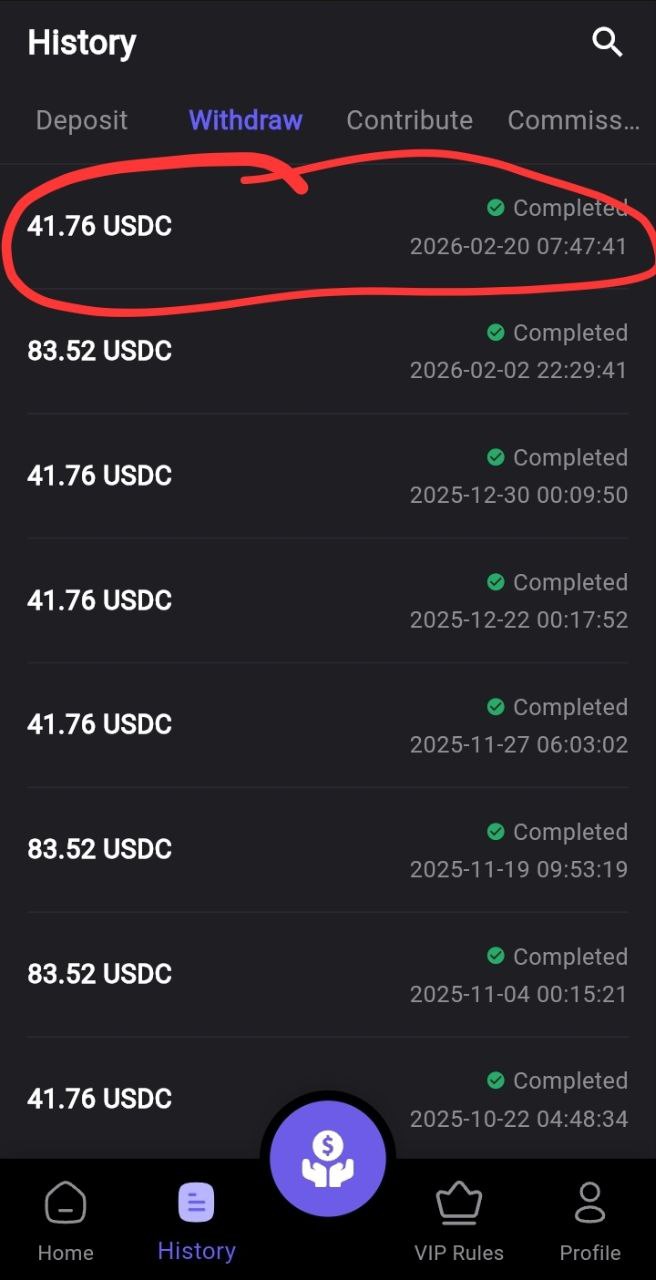Go to the Profile tab

click(x=590, y=1219)
